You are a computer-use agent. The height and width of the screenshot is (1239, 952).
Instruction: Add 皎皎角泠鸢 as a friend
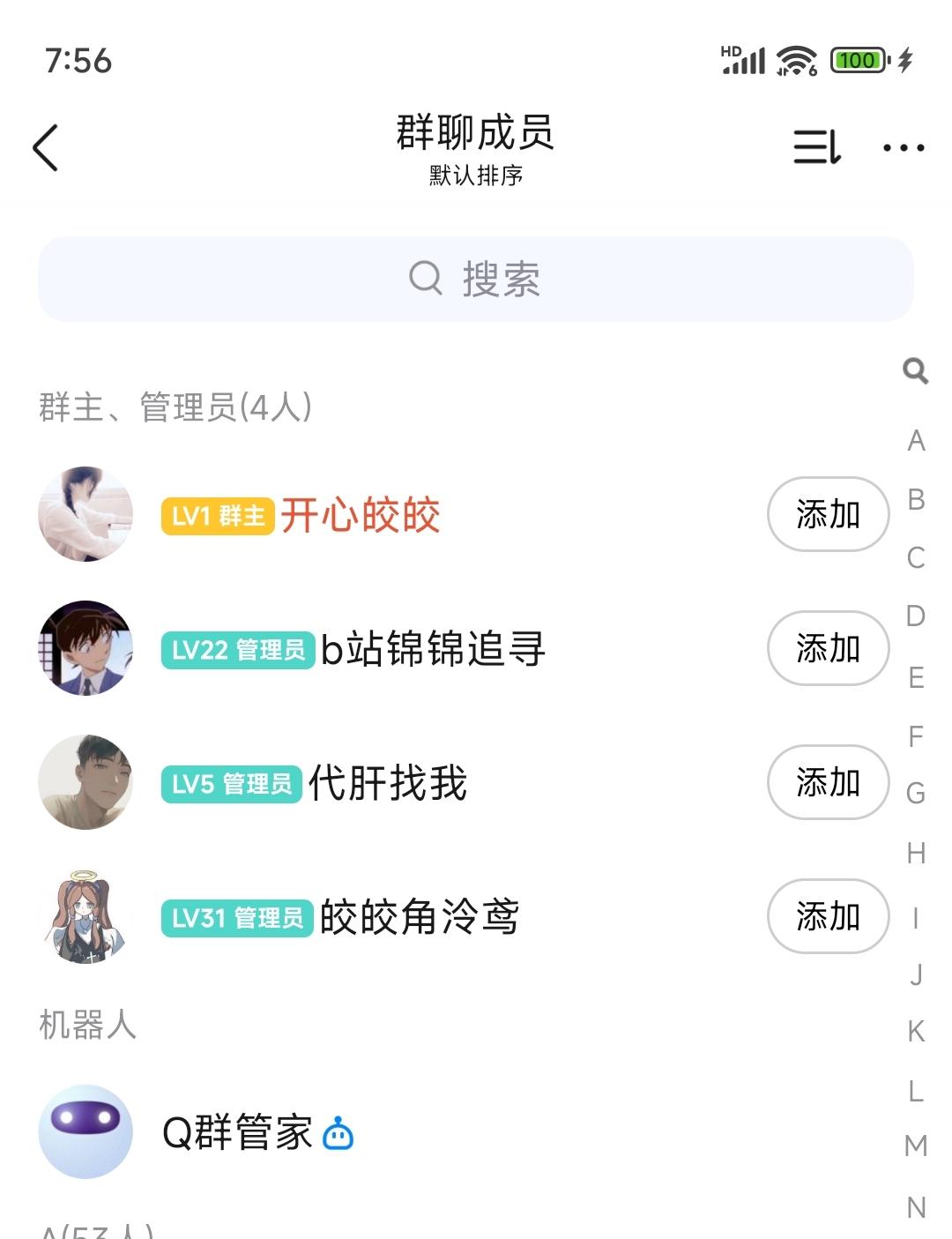[828, 916]
